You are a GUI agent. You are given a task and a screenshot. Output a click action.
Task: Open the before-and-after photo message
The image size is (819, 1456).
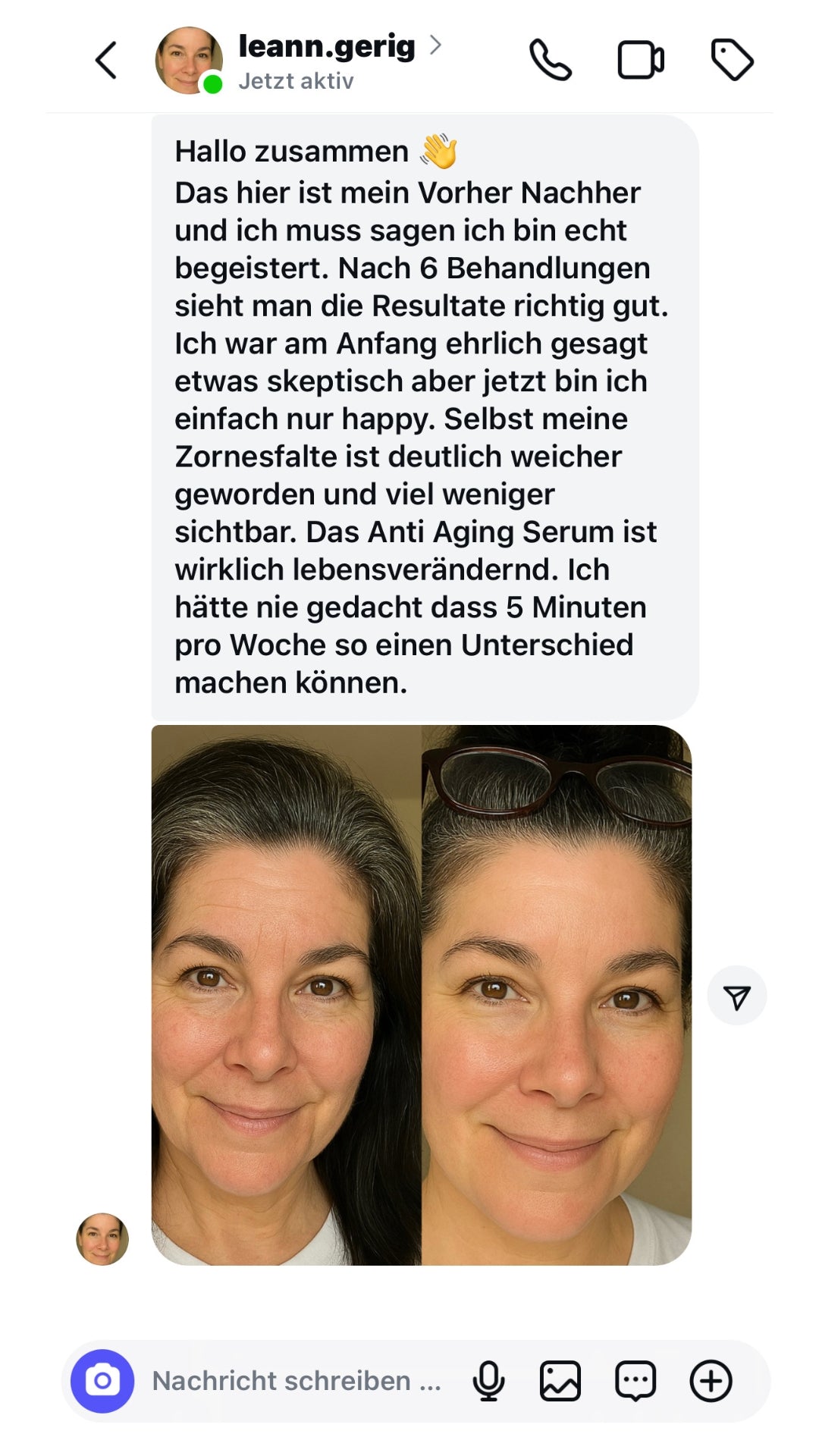point(421,994)
